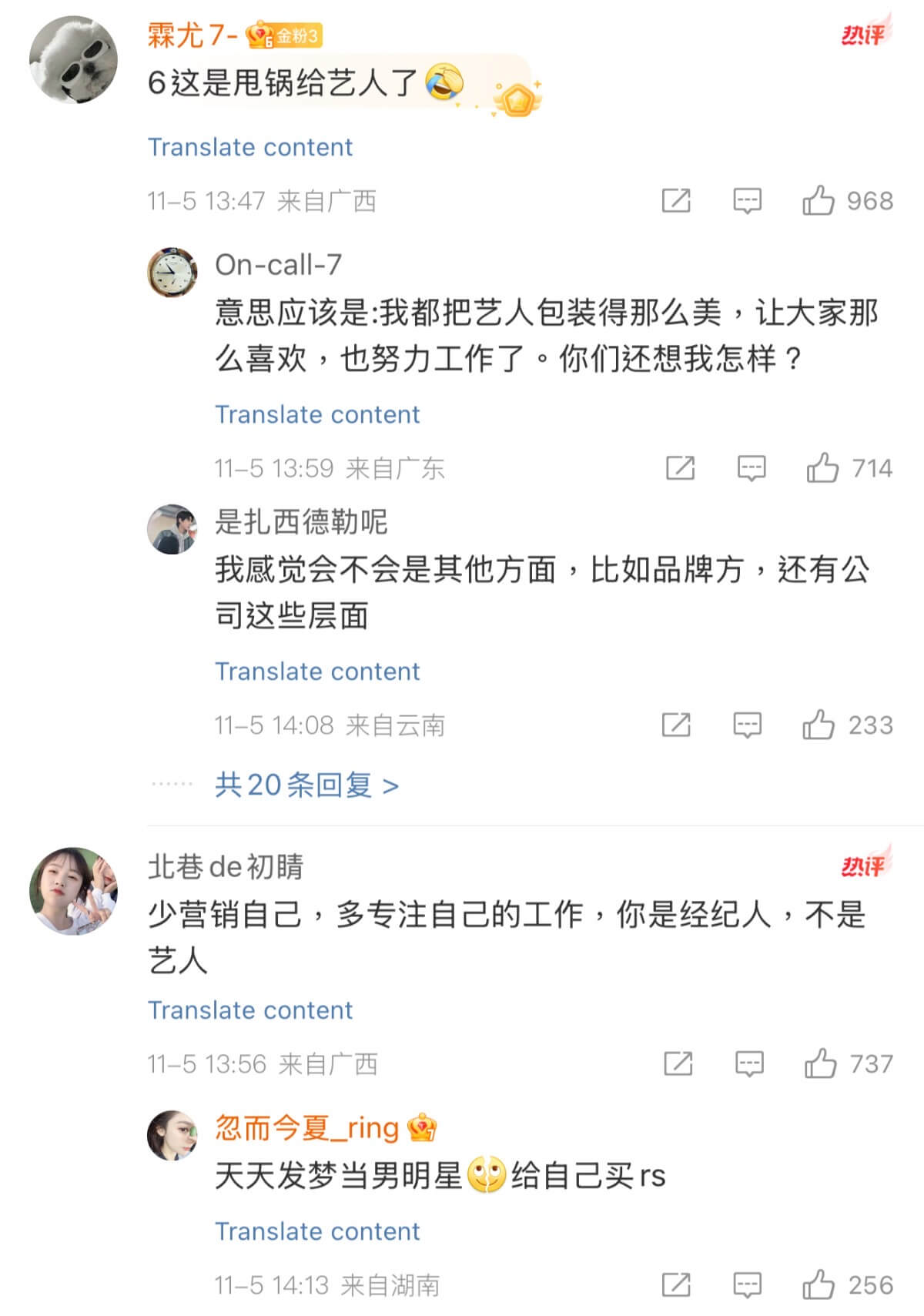Translate 是扎西德勒呢's reply
The height and width of the screenshot is (1316, 924).
click(317, 671)
